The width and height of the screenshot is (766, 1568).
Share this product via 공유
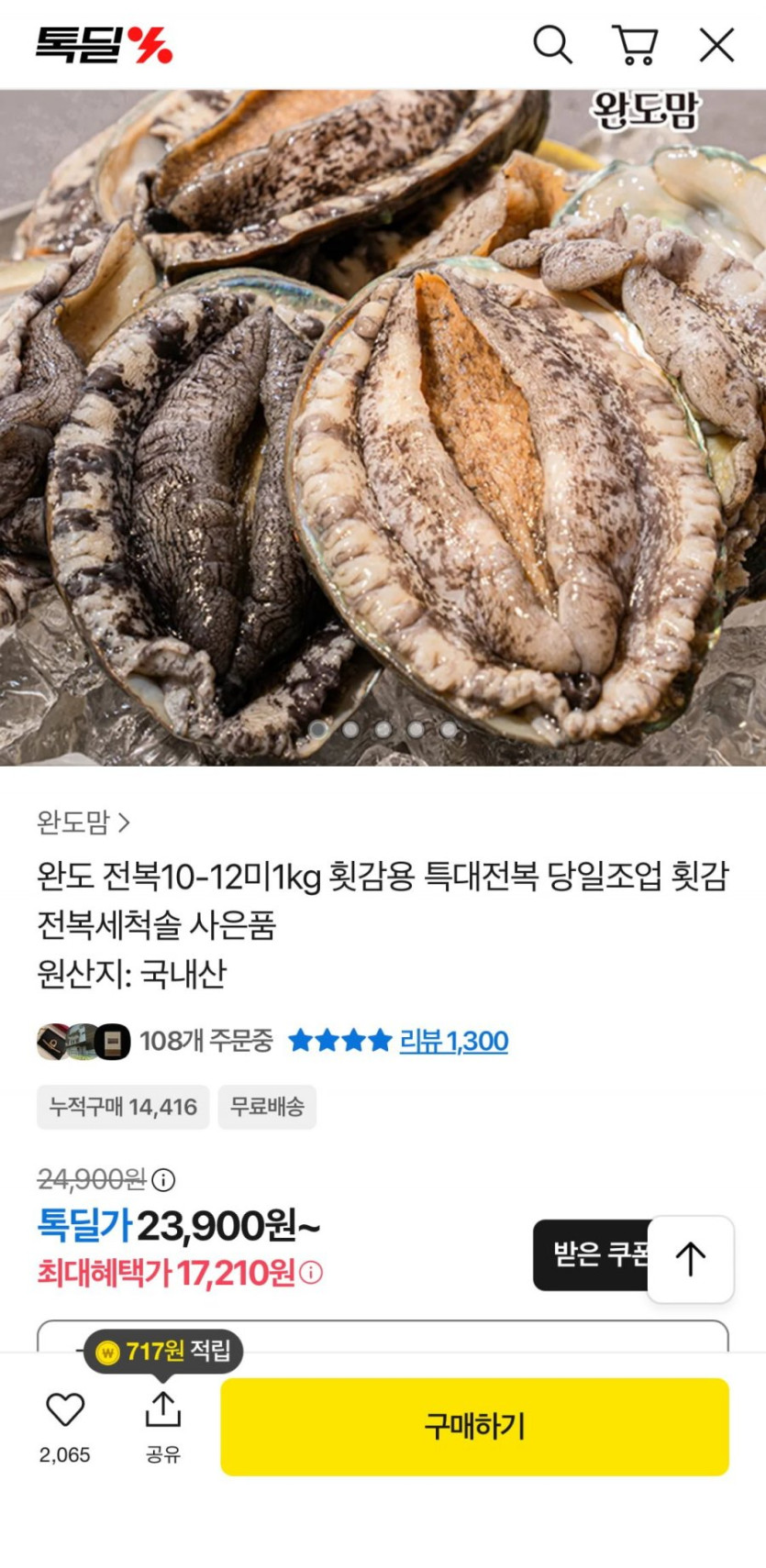(x=163, y=1410)
